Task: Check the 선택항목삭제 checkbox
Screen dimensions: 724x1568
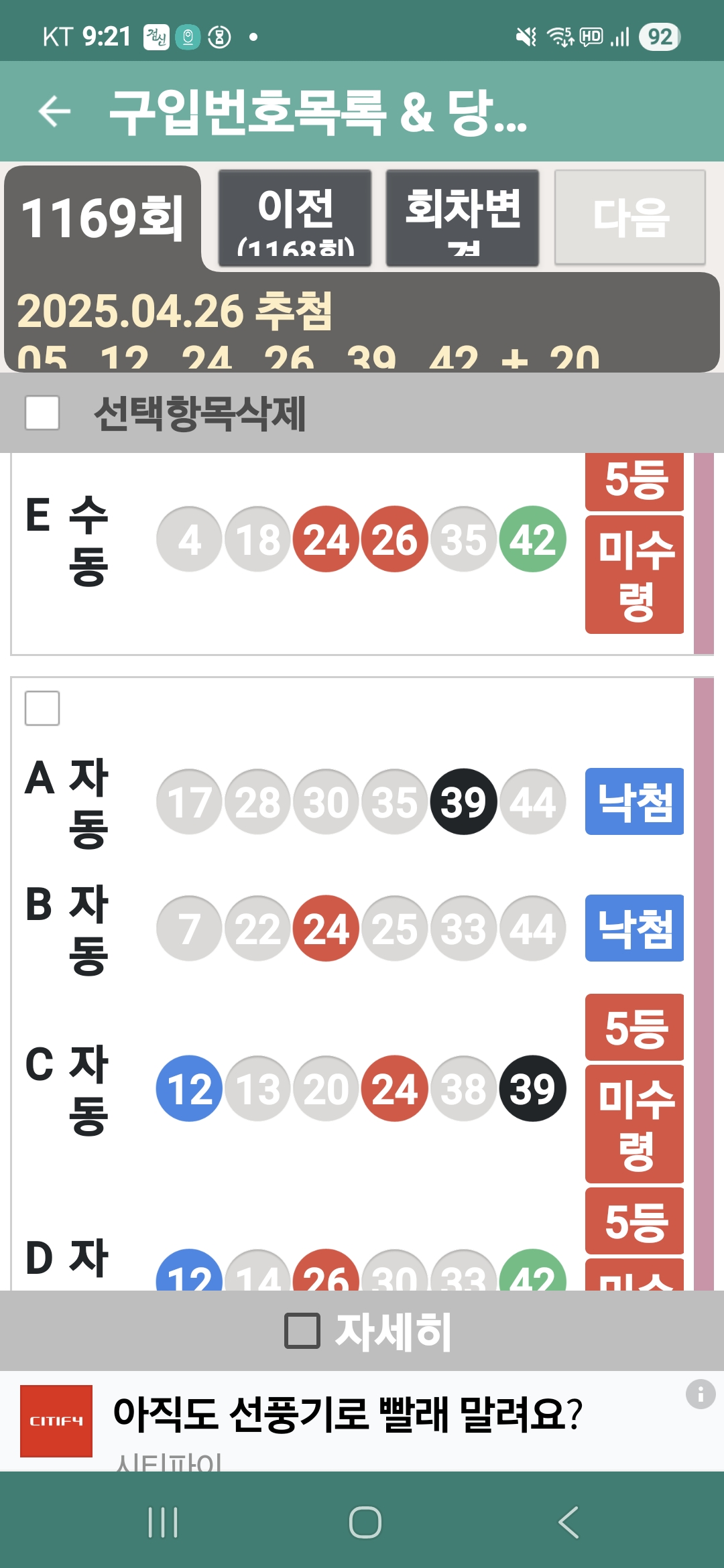Action: [42, 413]
